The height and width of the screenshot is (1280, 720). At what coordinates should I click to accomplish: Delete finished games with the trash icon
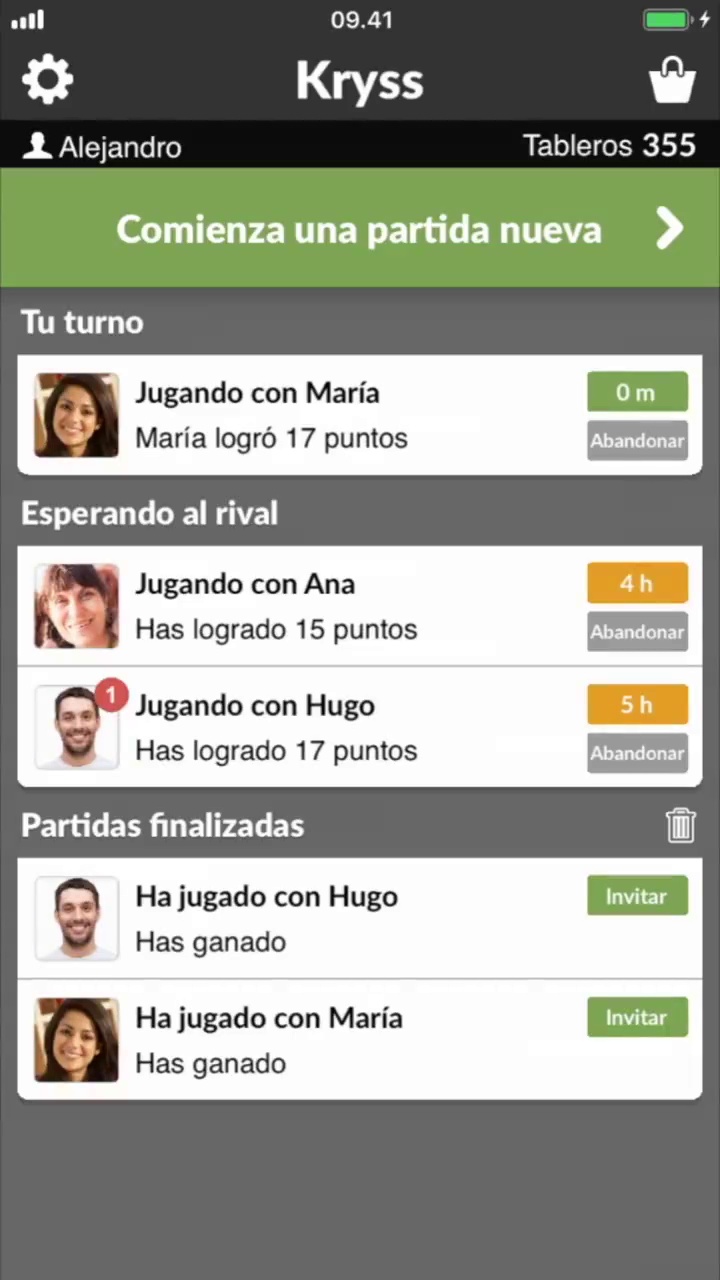pos(680,825)
